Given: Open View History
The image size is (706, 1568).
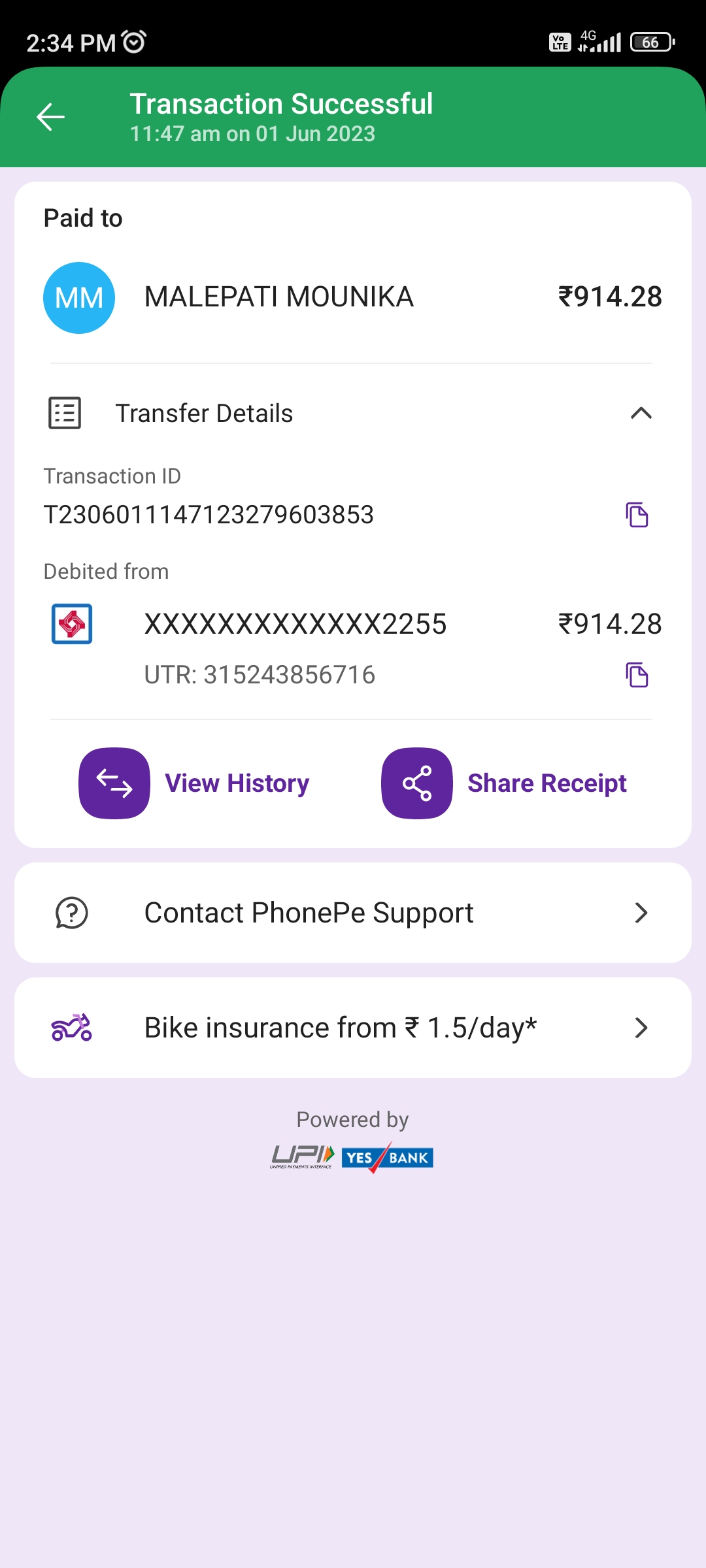Looking at the screenshot, I should [195, 783].
